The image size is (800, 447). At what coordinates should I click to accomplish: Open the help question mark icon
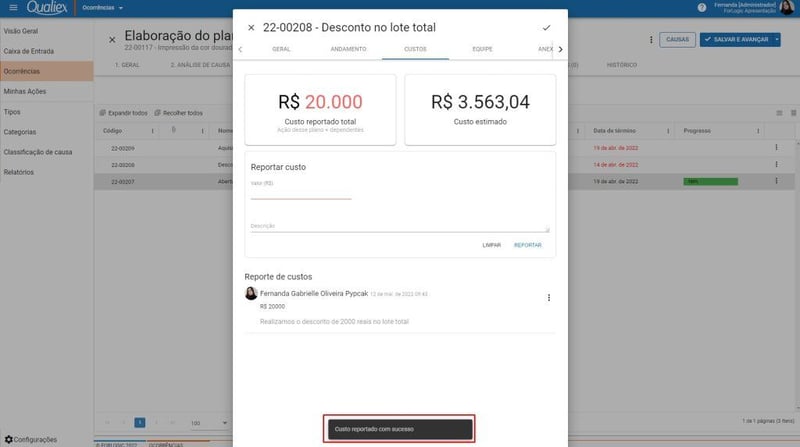(x=702, y=7)
